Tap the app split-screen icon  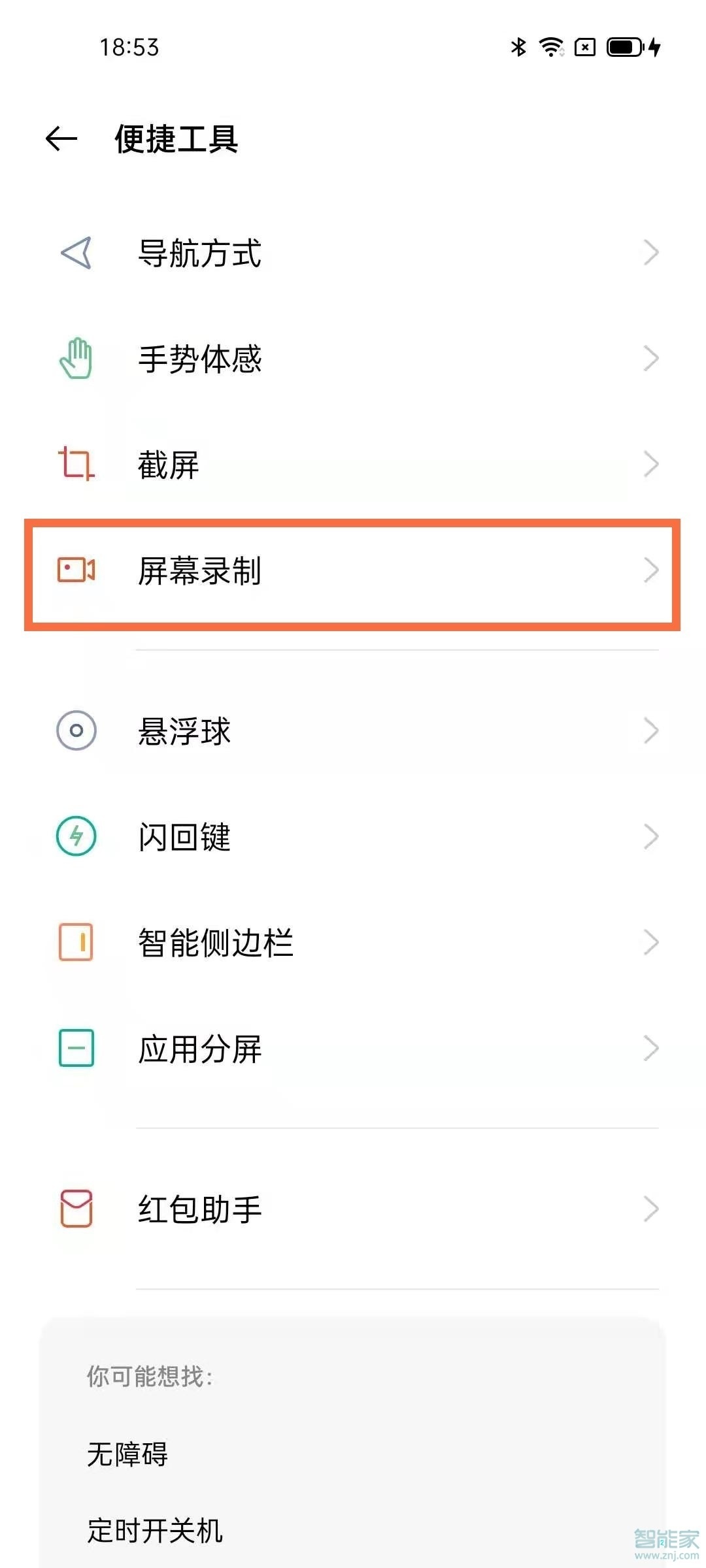[x=75, y=1049]
